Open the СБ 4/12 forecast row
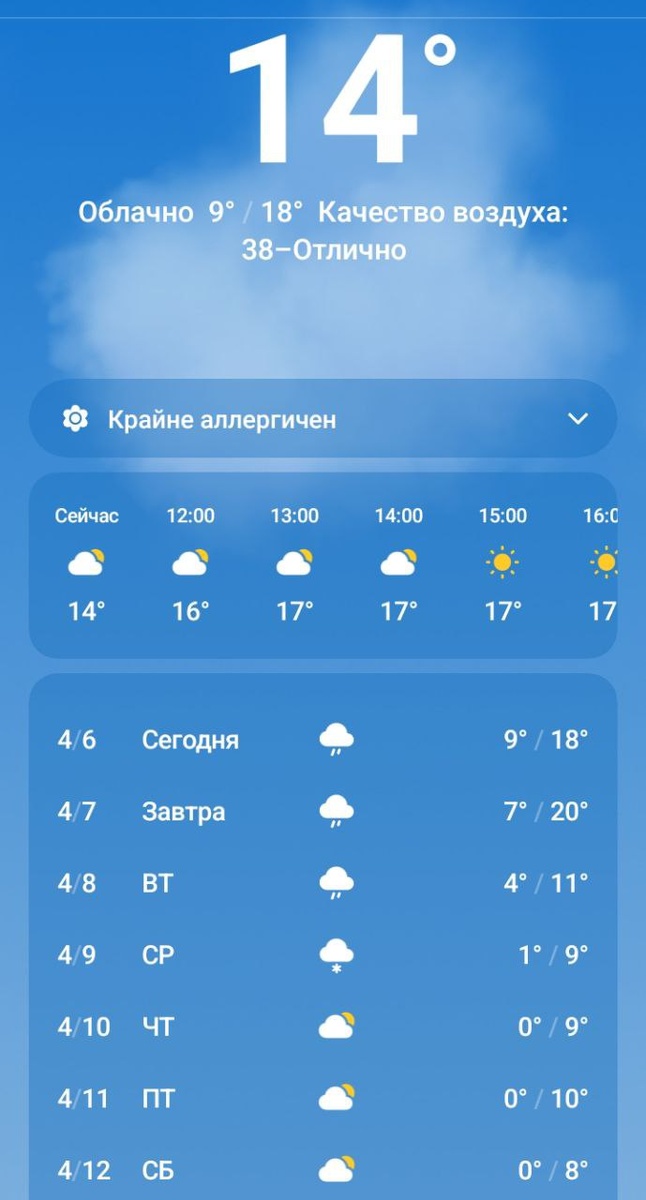 pos(323,1168)
